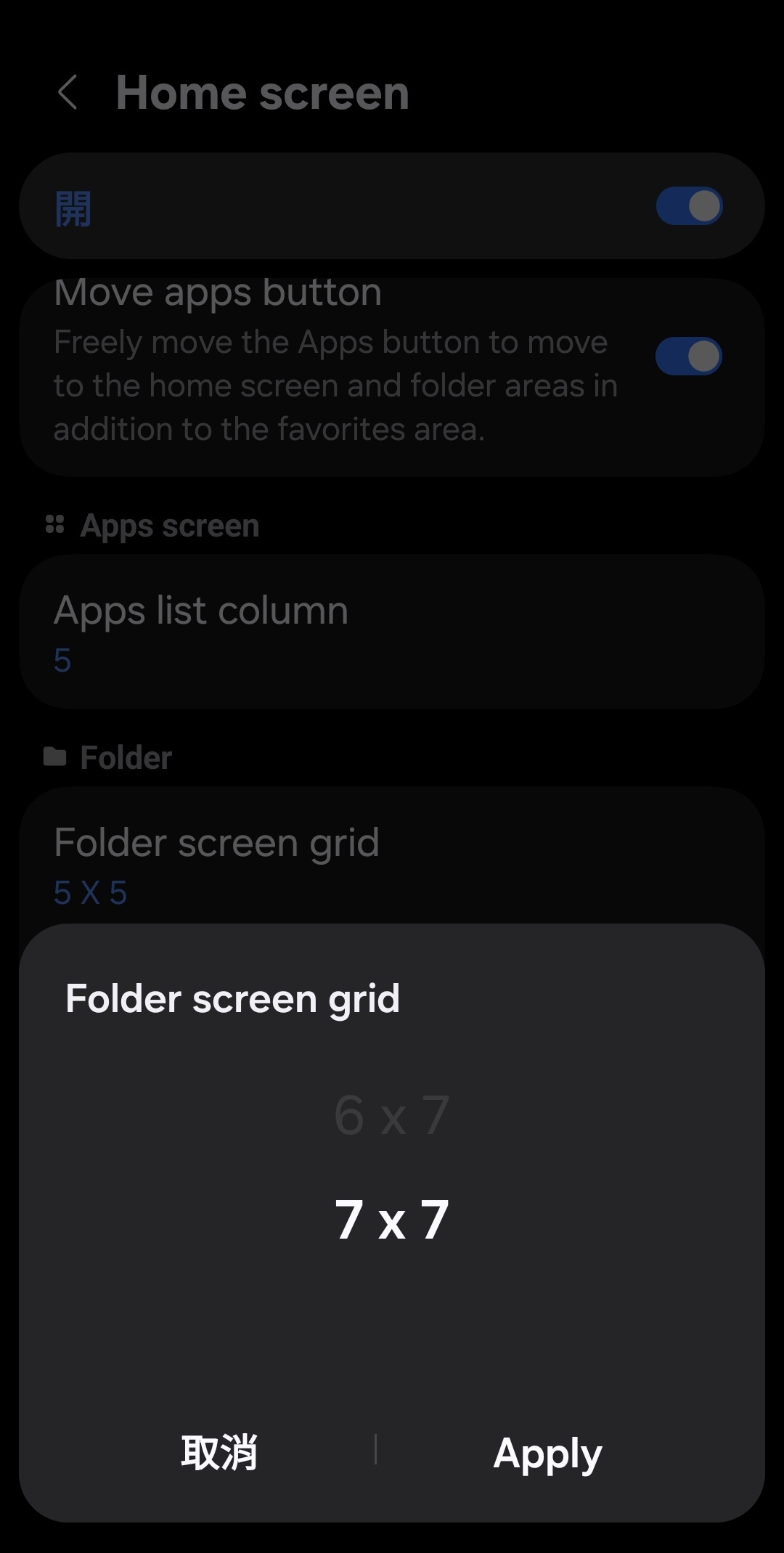Choose the 7 x 7 grid option

coord(392,1220)
